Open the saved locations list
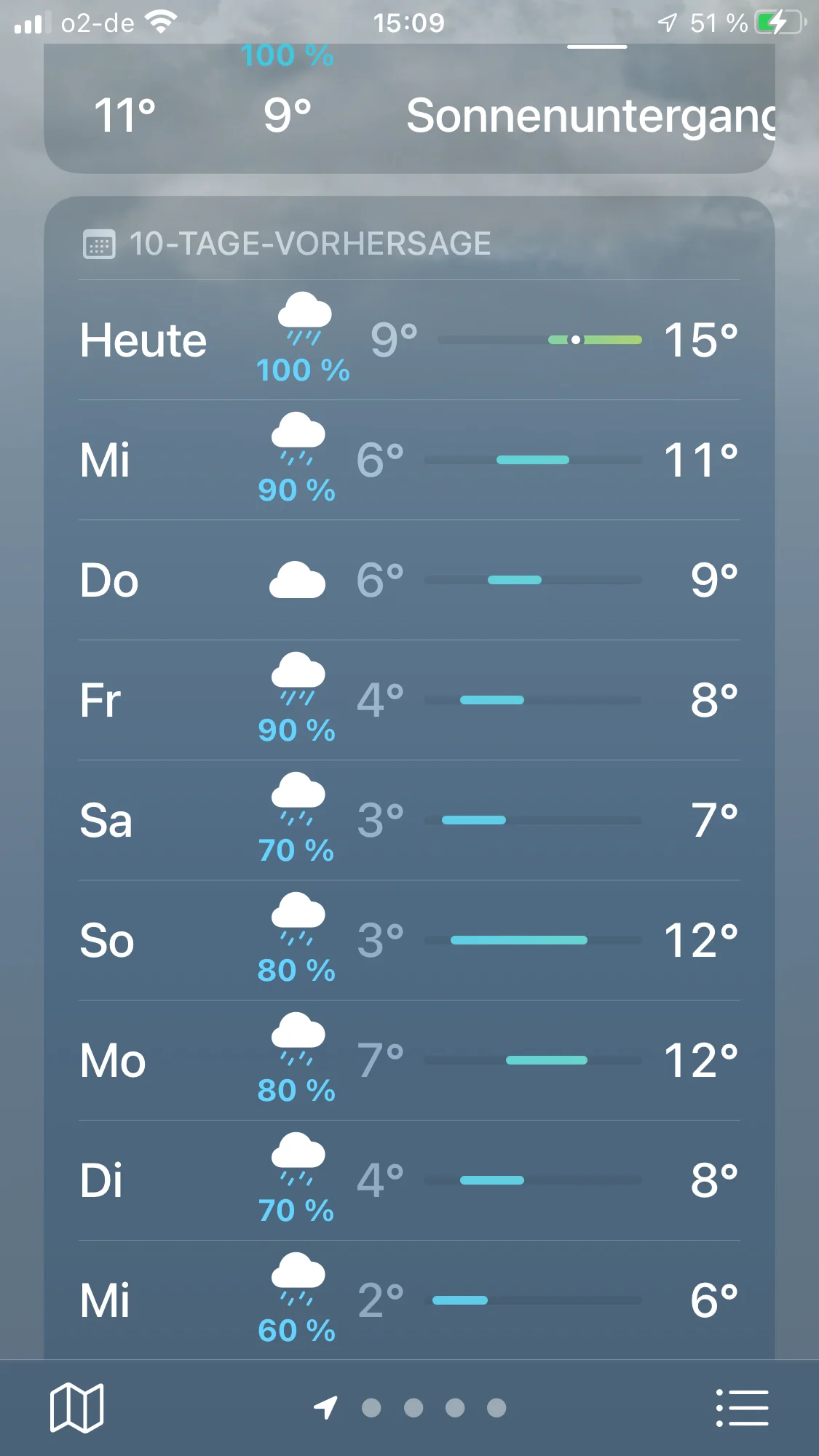This screenshot has width=819, height=1456. point(742,1407)
